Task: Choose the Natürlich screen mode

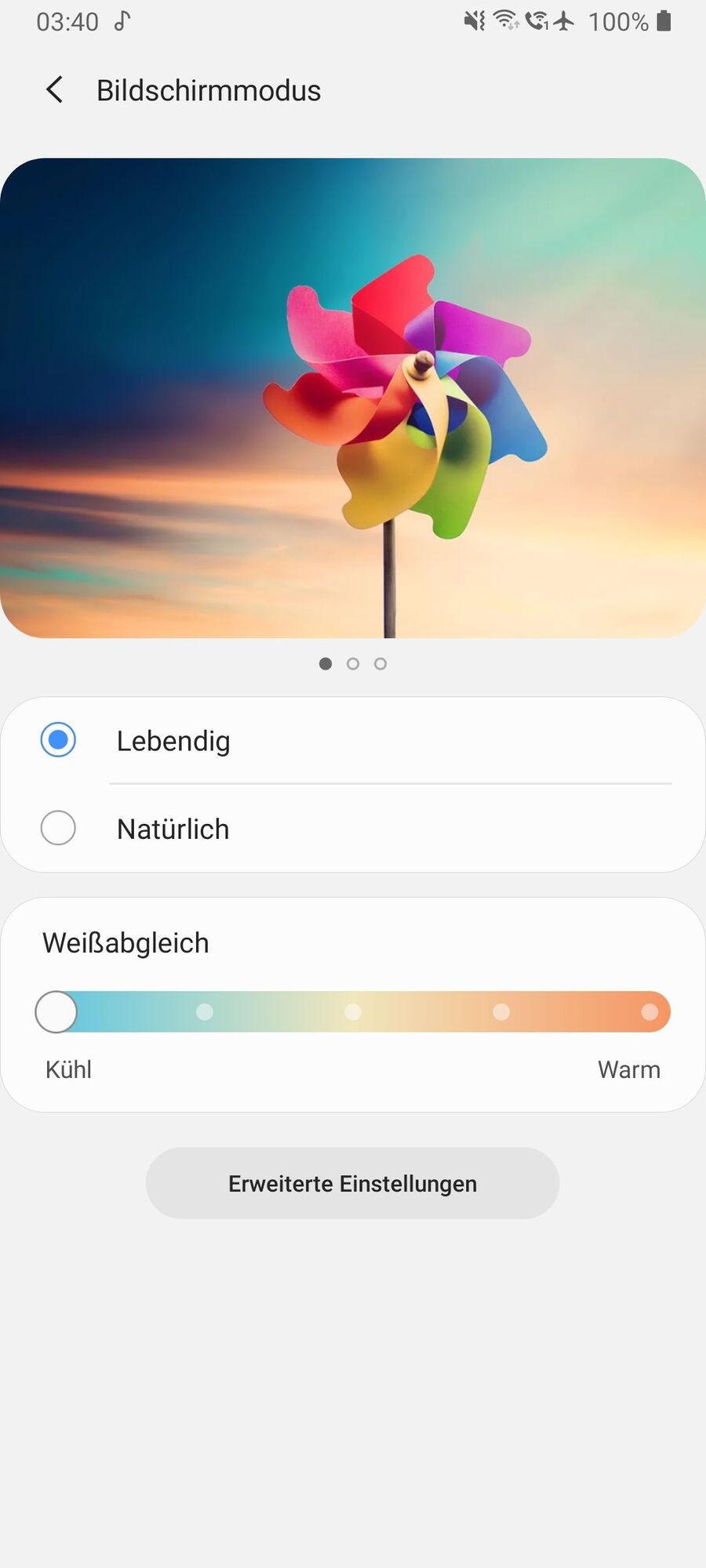Action: coord(58,828)
